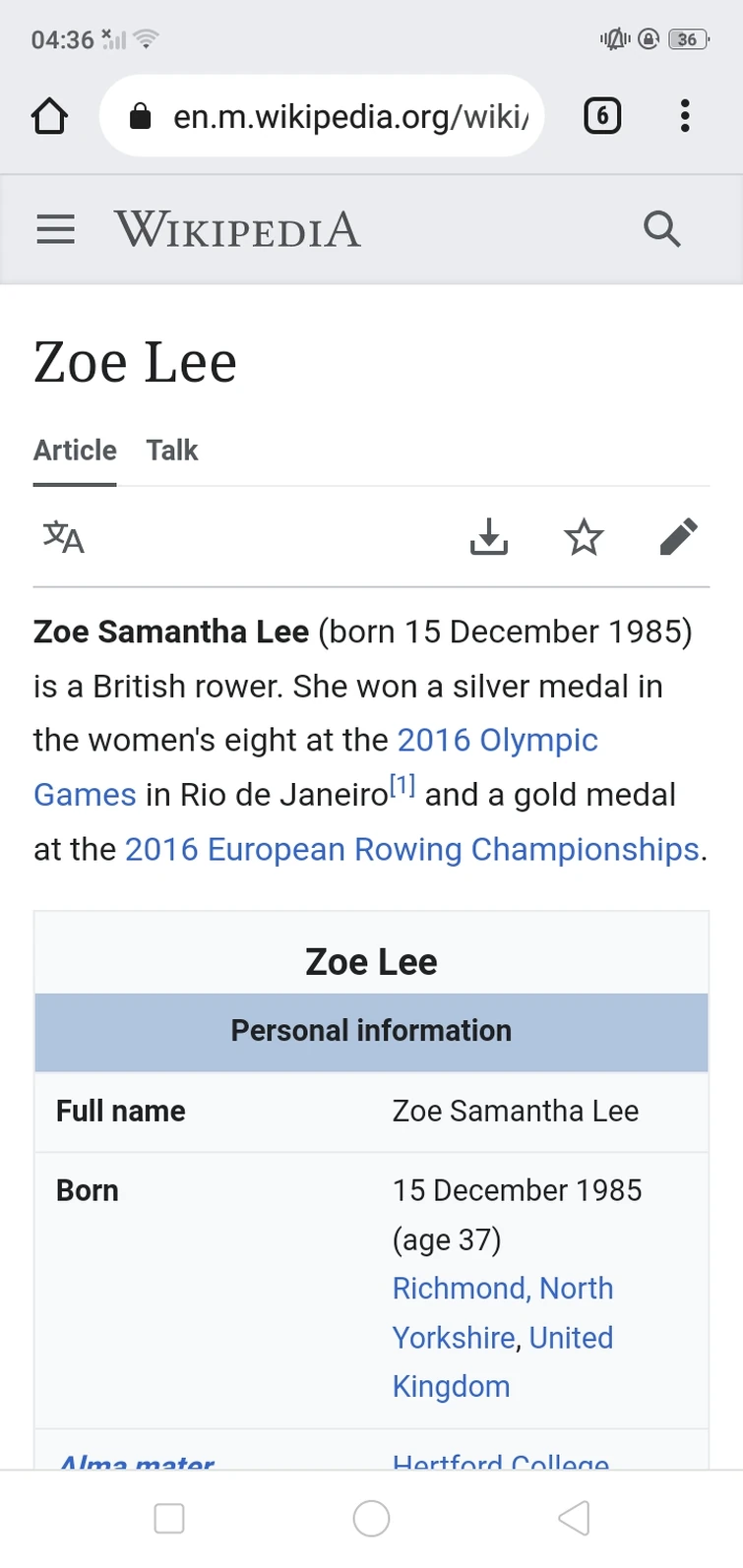Open the language selection icon

[62, 537]
